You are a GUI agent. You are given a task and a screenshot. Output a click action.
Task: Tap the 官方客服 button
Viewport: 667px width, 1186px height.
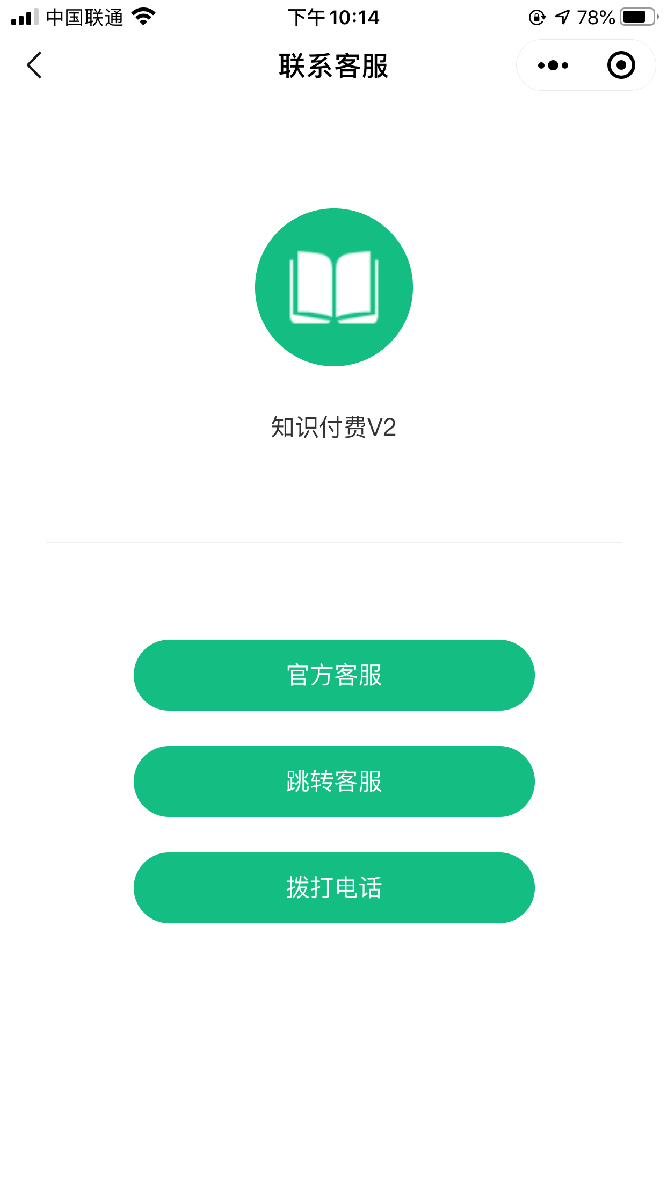click(334, 675)
